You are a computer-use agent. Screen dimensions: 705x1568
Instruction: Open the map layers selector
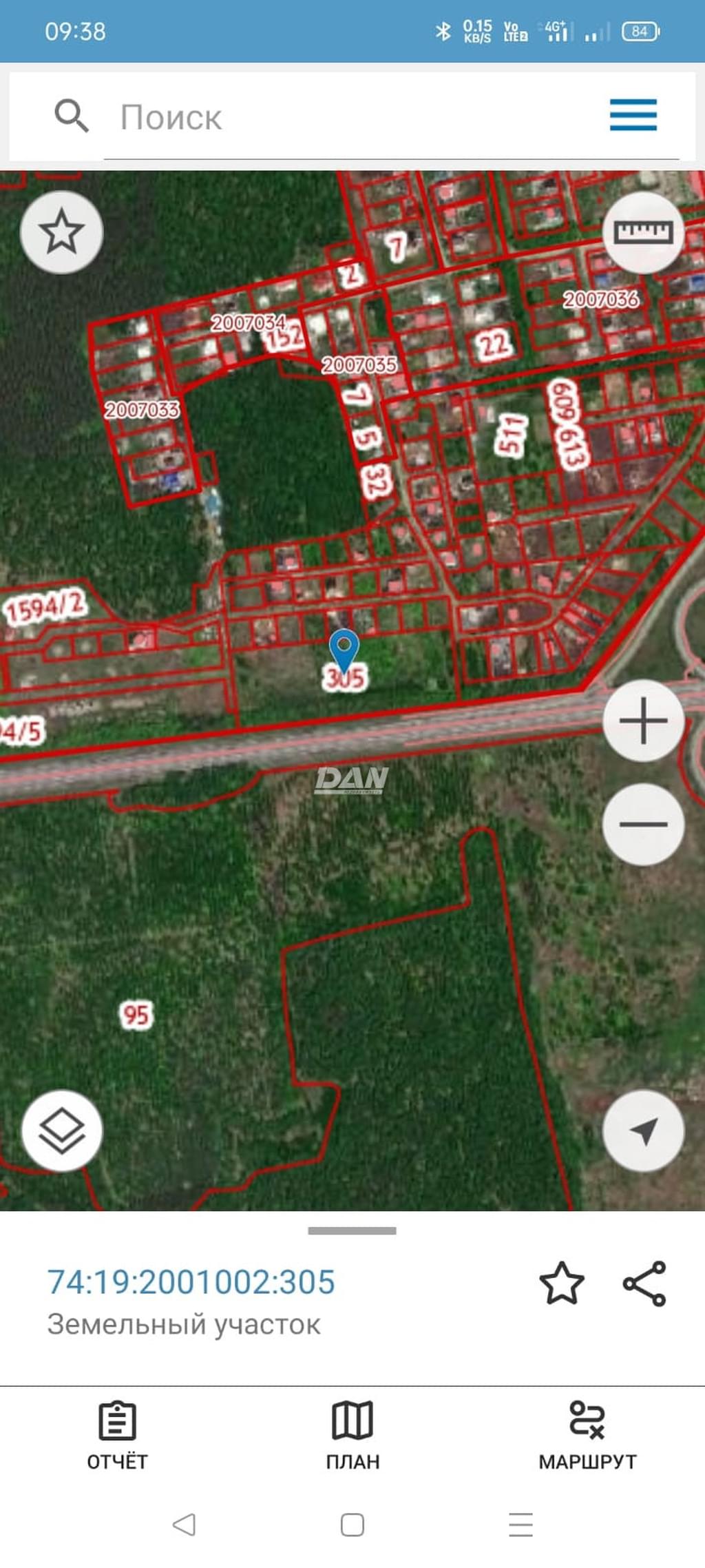pos(62,1131)
